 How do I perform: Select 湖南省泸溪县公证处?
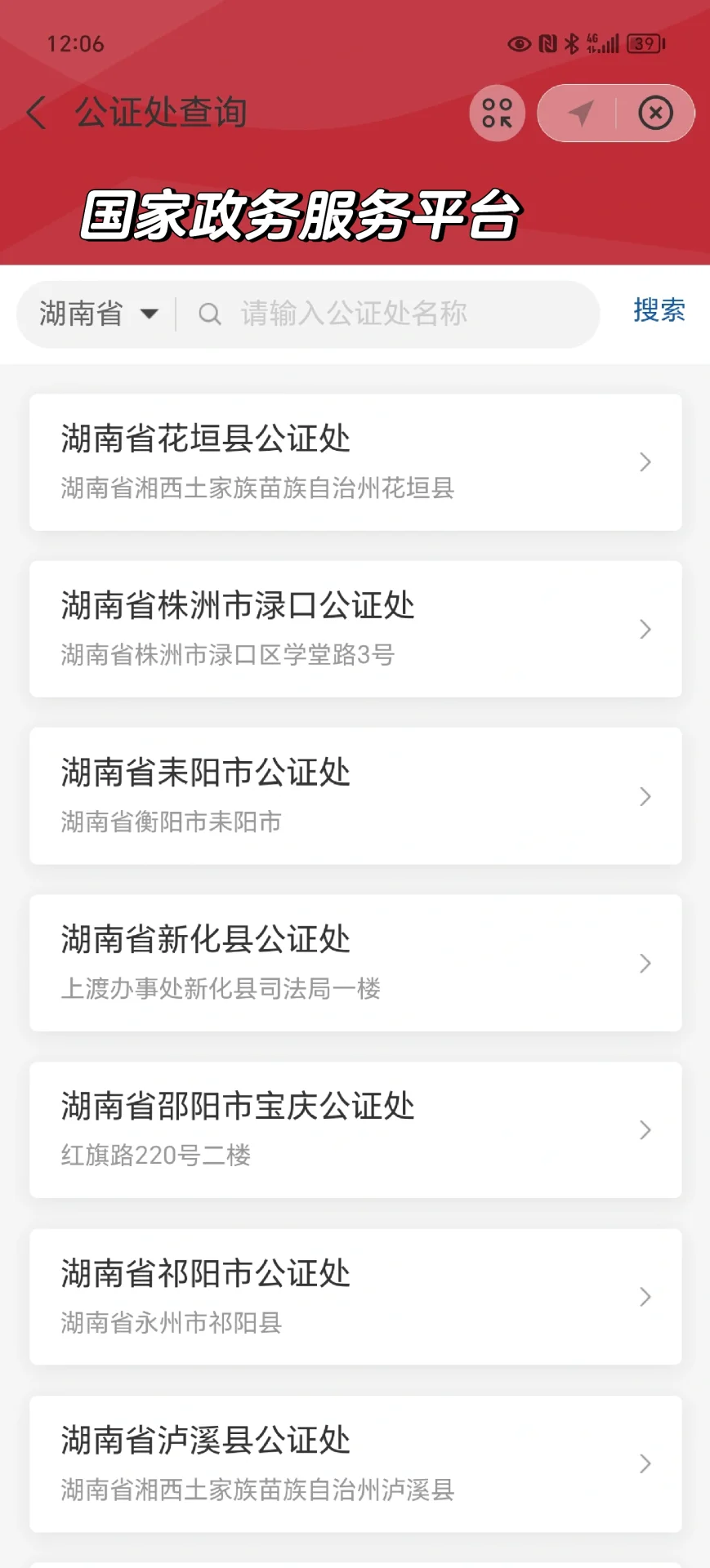pyautogui.click(x=355, y=1463)
